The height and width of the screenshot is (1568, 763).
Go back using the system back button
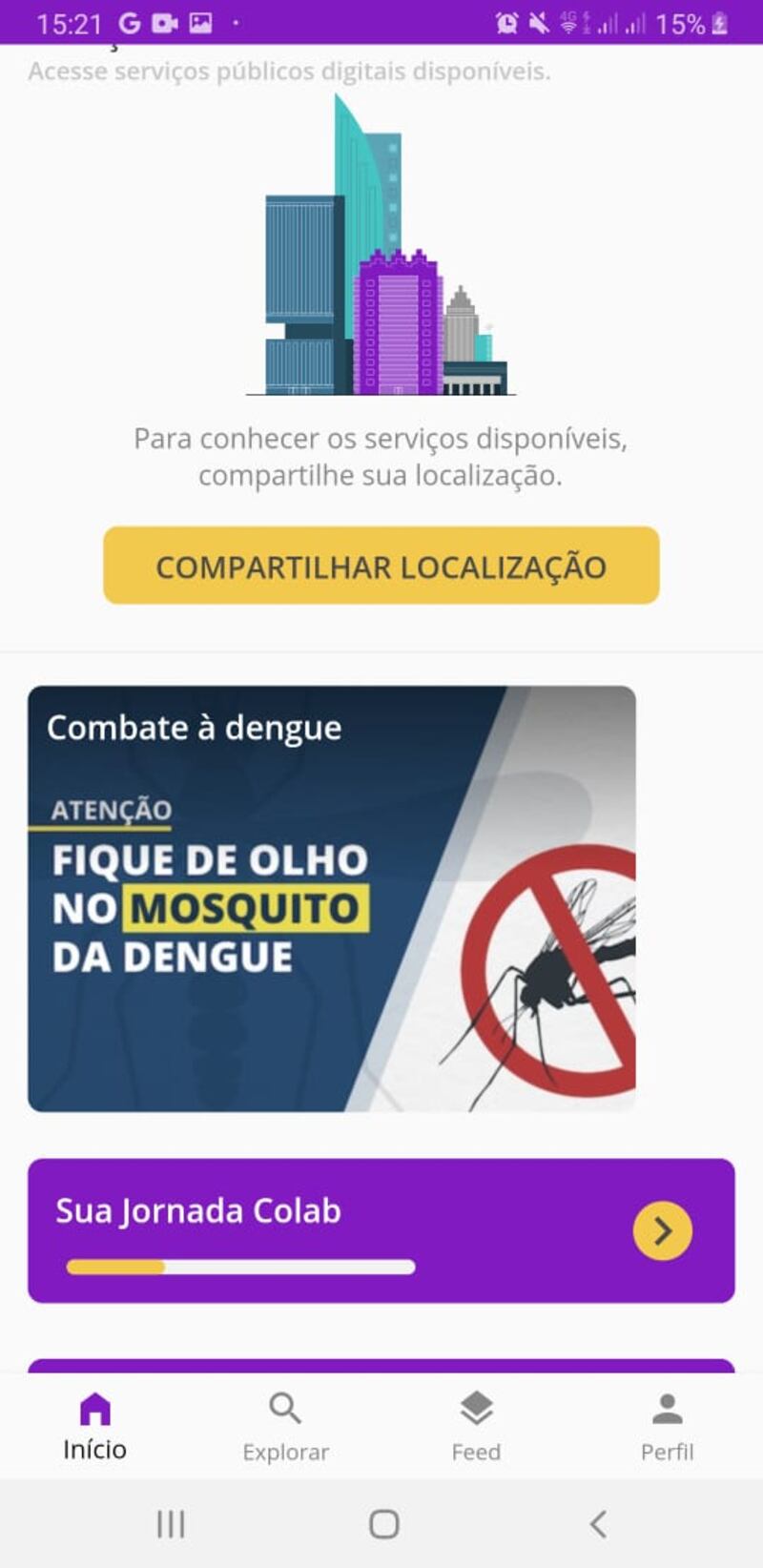pyautogui.click(x=598, y=1523)
